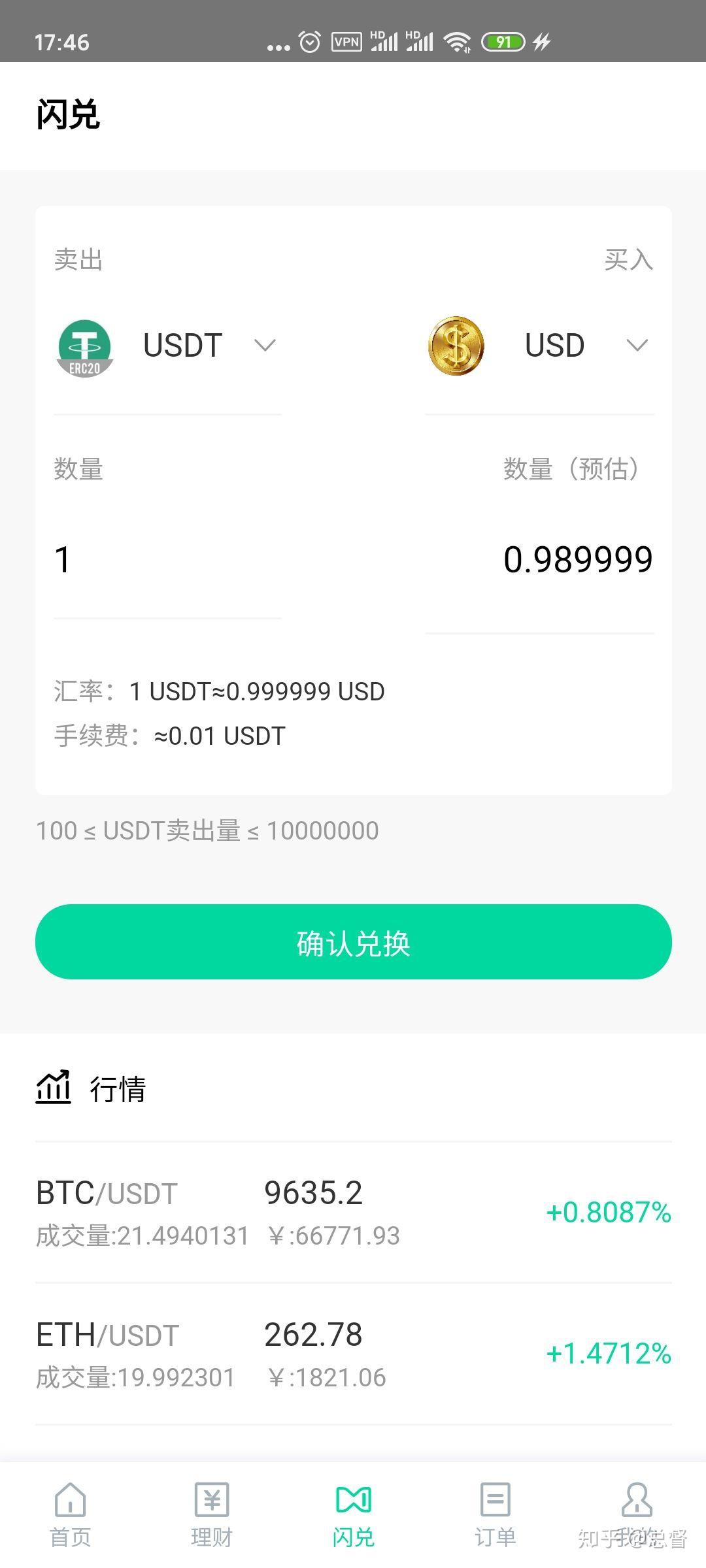This screenshot has height=1568, width=706.
Task: Expand the USD buy currency dropdown
Action: coord(636,346)
